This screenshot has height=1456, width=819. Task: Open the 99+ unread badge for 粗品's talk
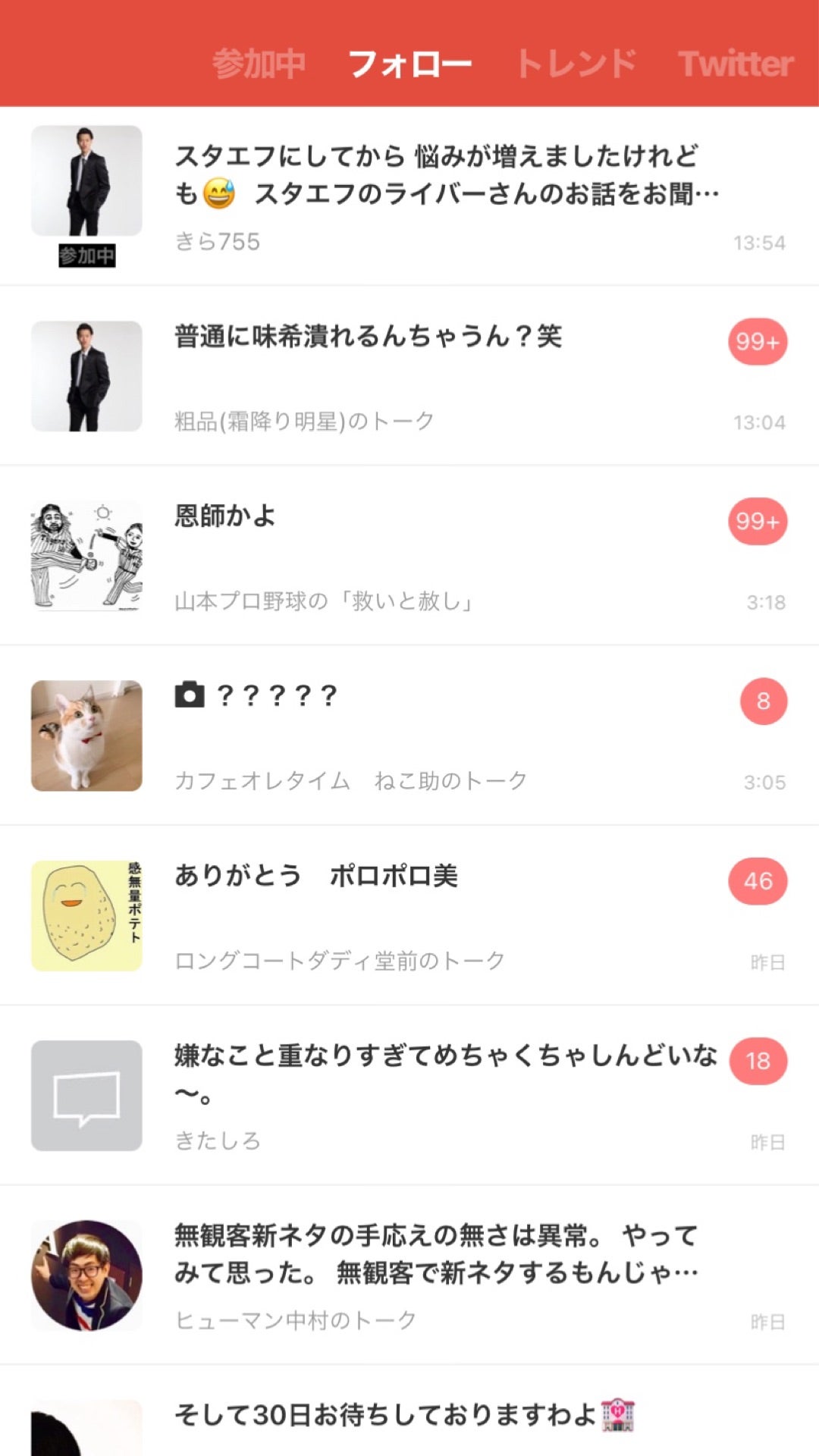point(756,341)
